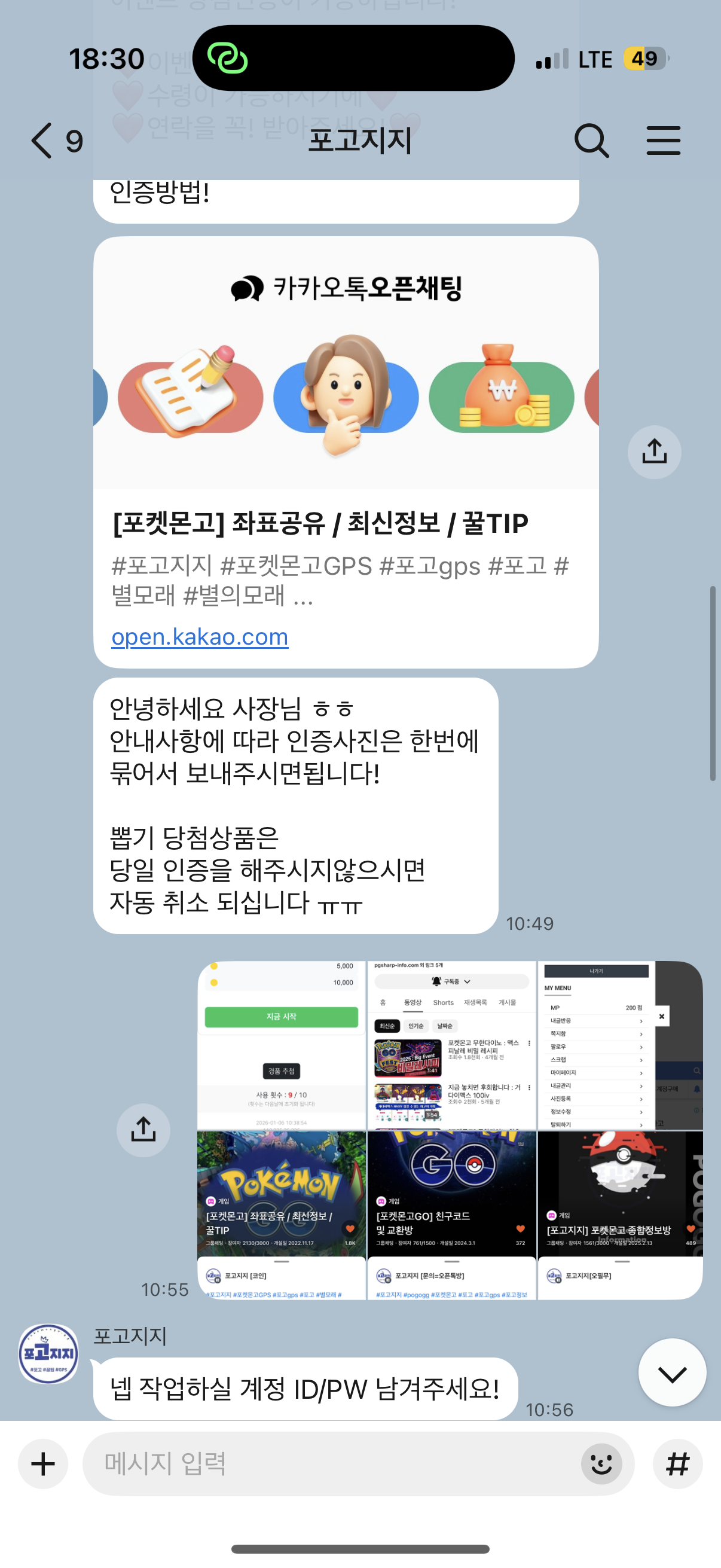
Task: Tap the hashtag search button
Action: pos(677,1463)
